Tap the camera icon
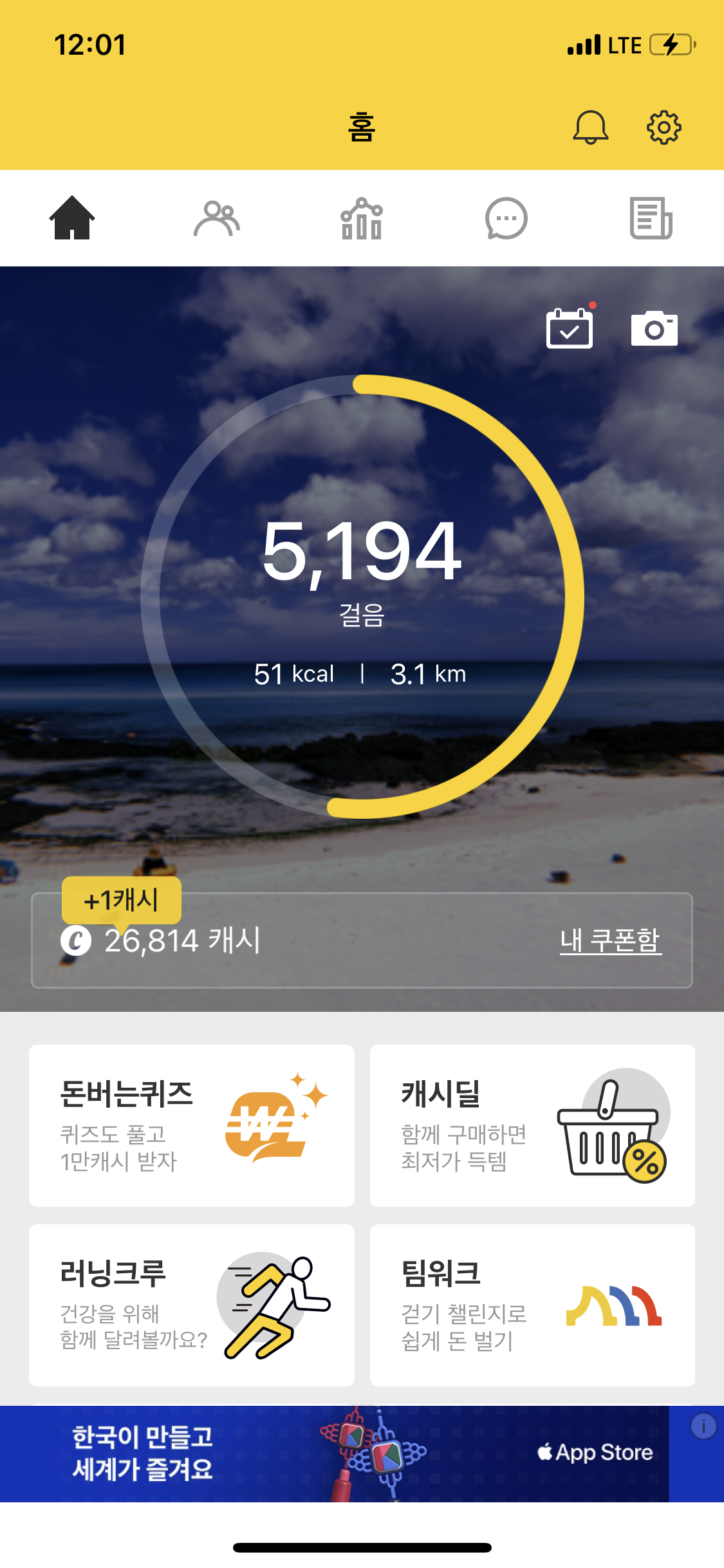The width and height of the screenshot is (724, 1568). click(x=654, y=329)
